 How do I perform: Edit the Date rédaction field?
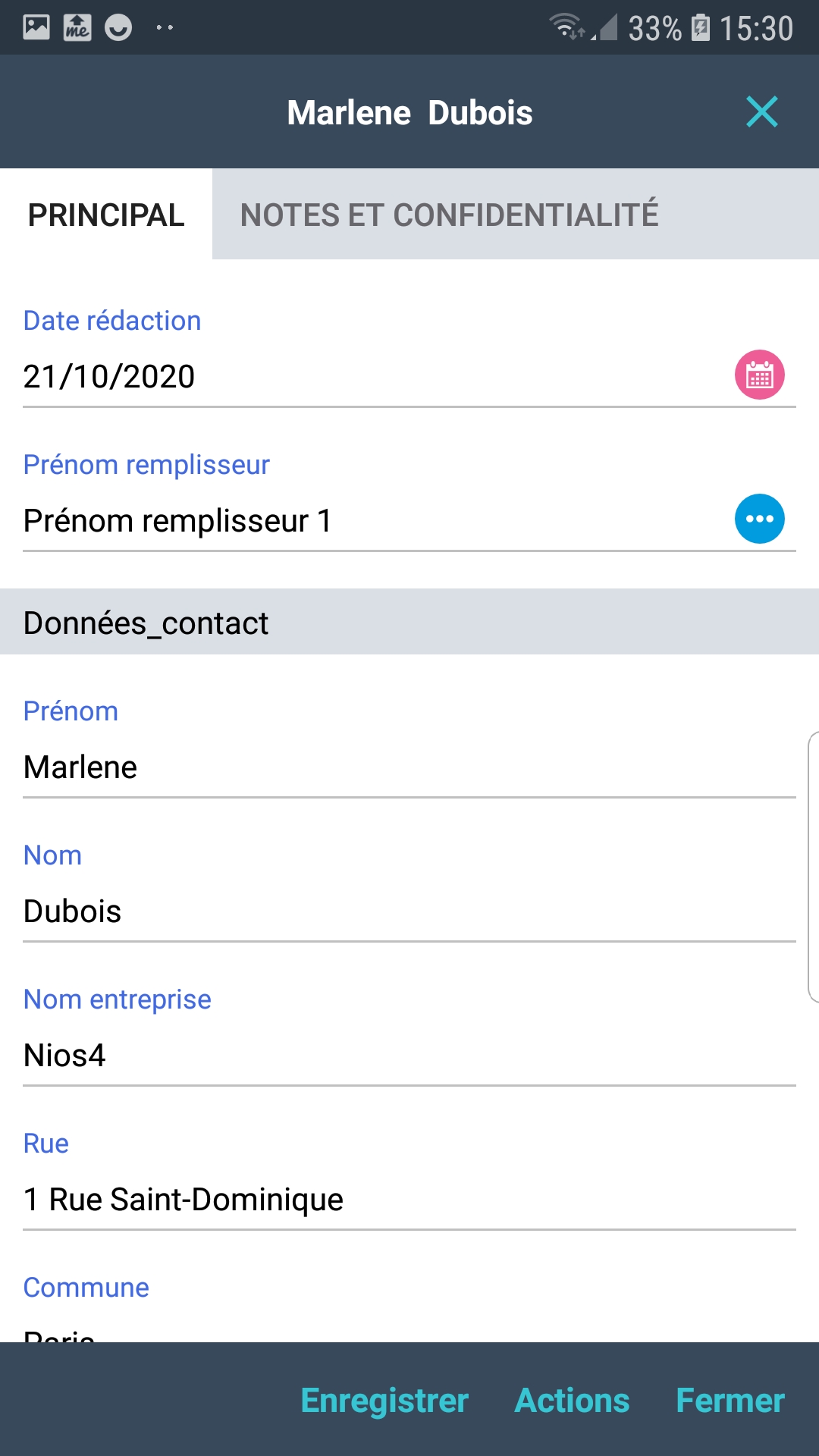[364, 377]
